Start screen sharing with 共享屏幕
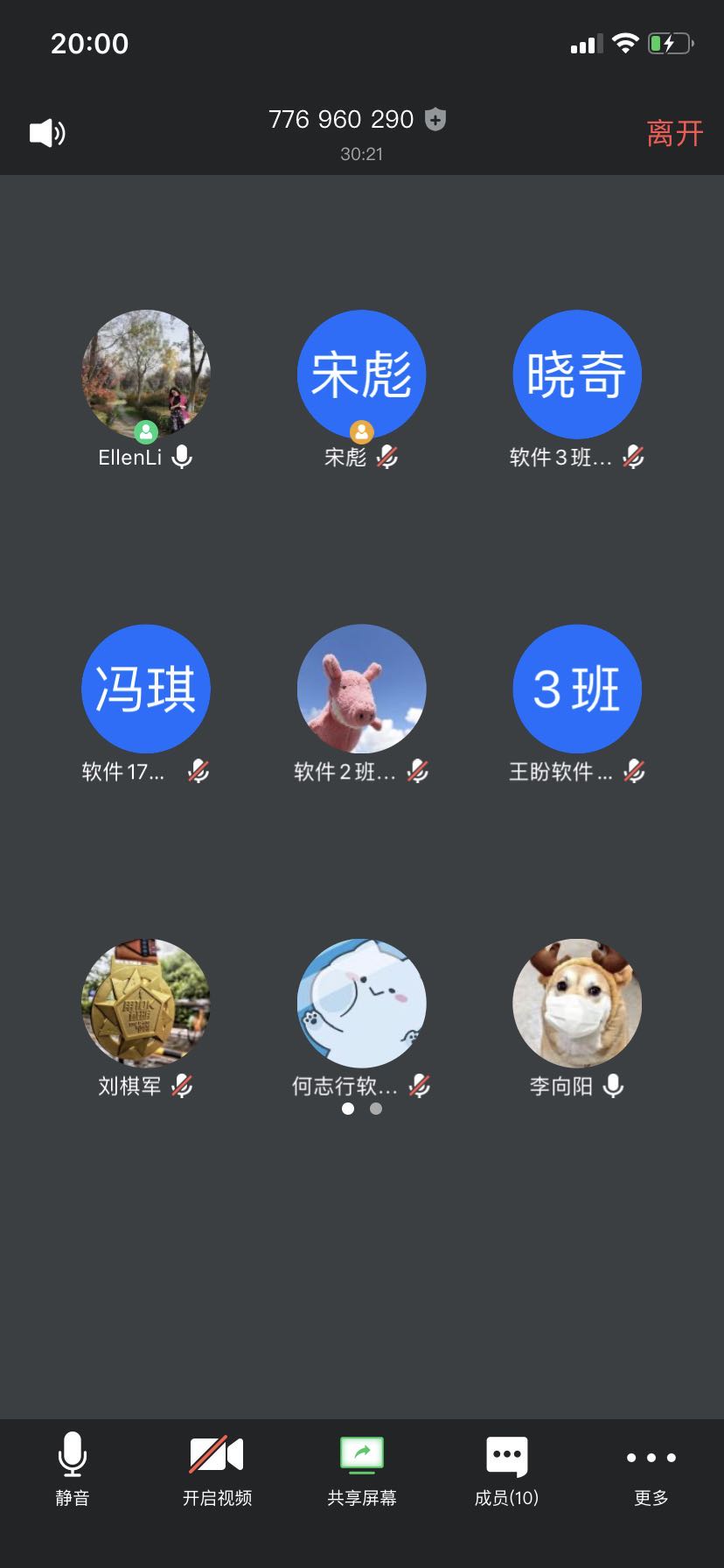This screenshot has height=1568, width=724. pyautogui.click(x=362, y=1471)
